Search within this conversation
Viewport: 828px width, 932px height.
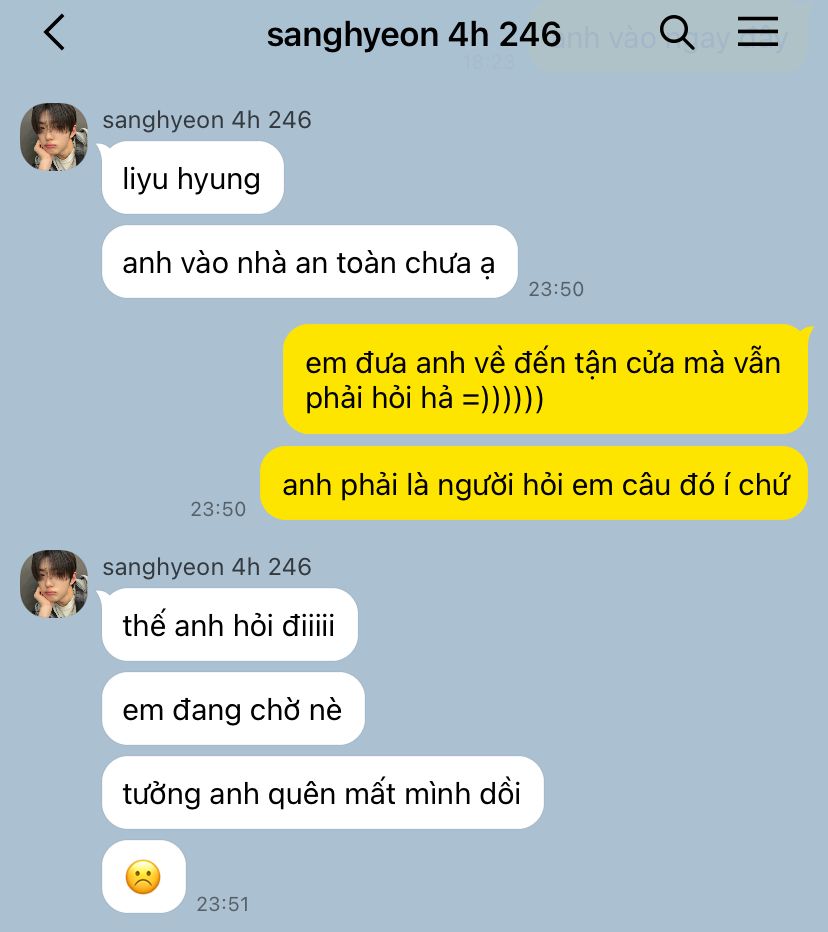tap(677, 33)
